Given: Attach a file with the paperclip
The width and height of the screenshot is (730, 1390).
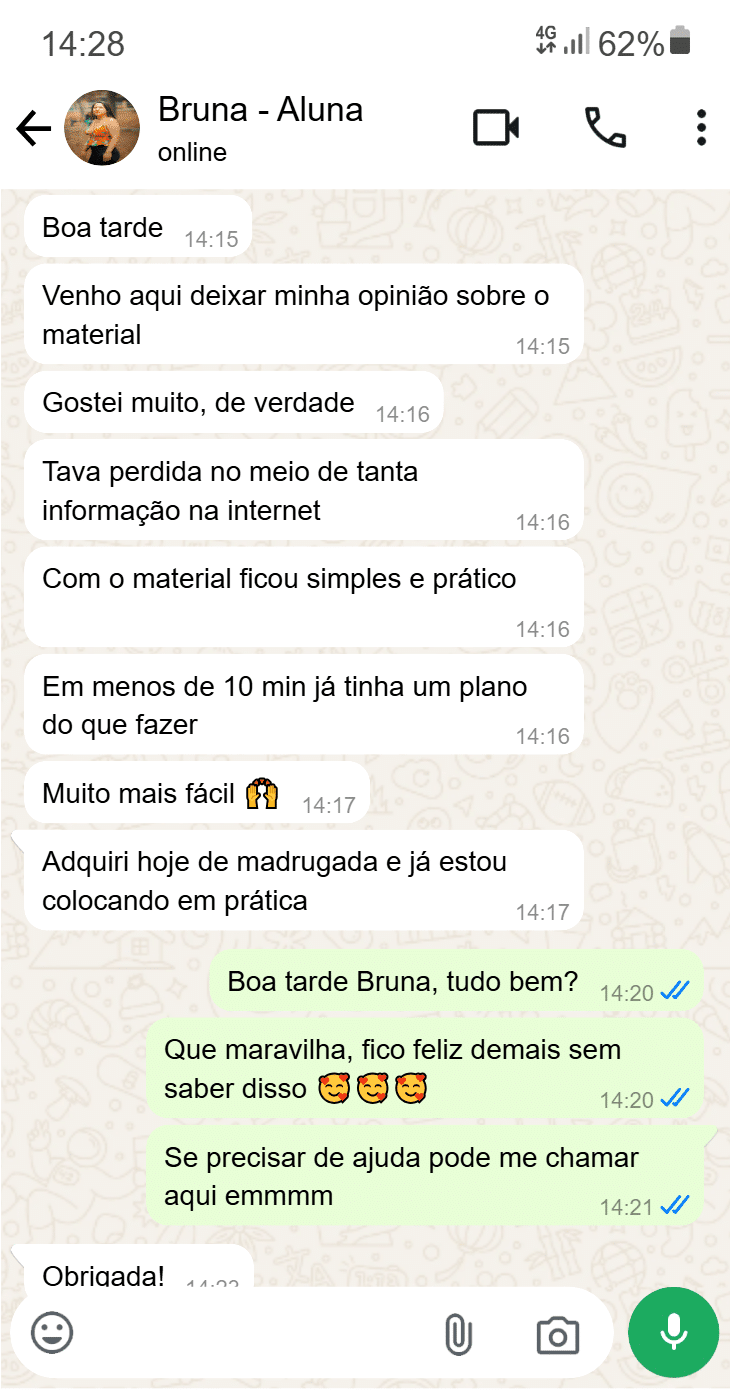Looking at the screenshot, I should [x=458, y=1334].
